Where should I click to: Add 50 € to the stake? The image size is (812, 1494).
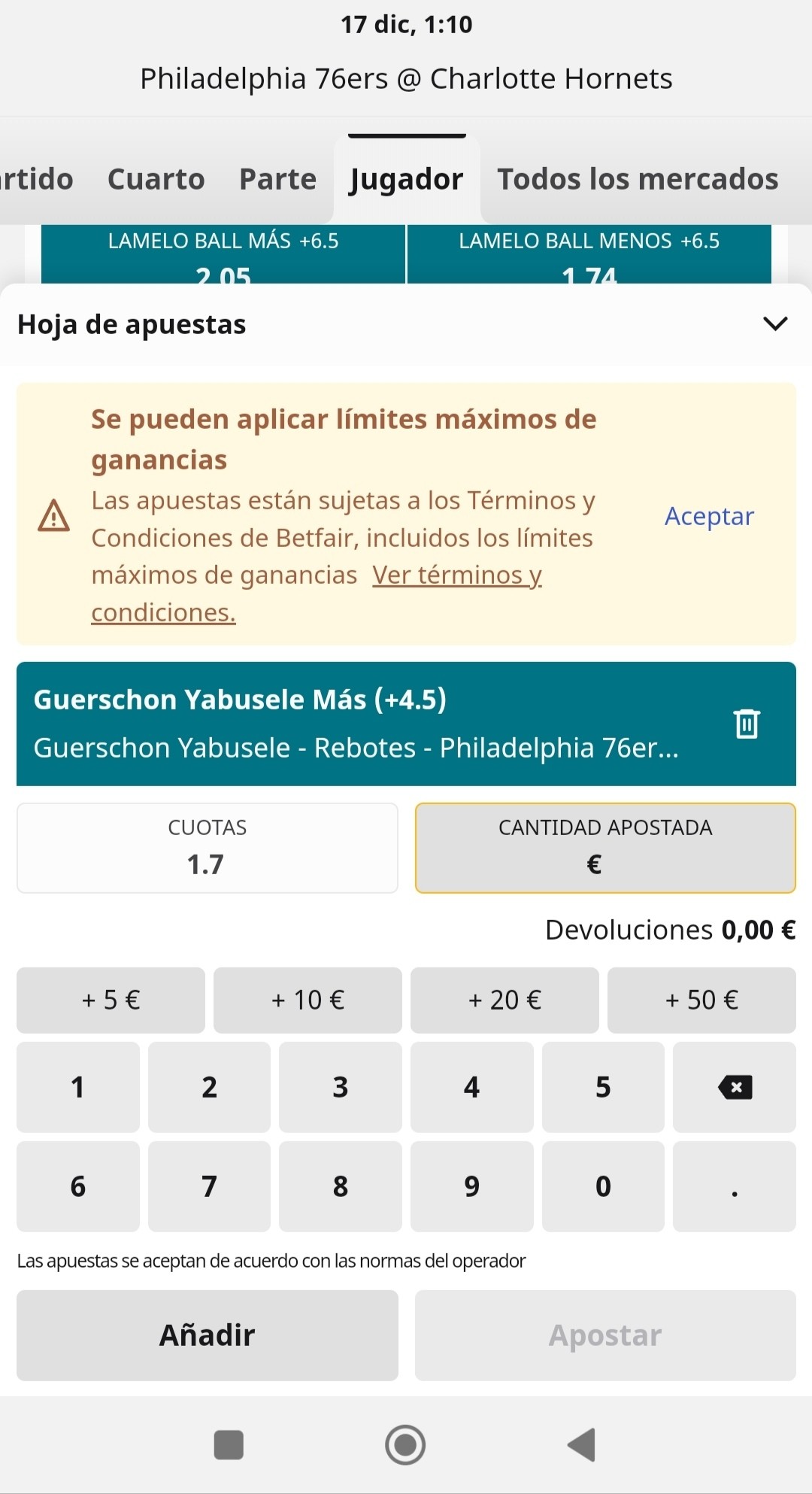click(x=701, y=1000)
